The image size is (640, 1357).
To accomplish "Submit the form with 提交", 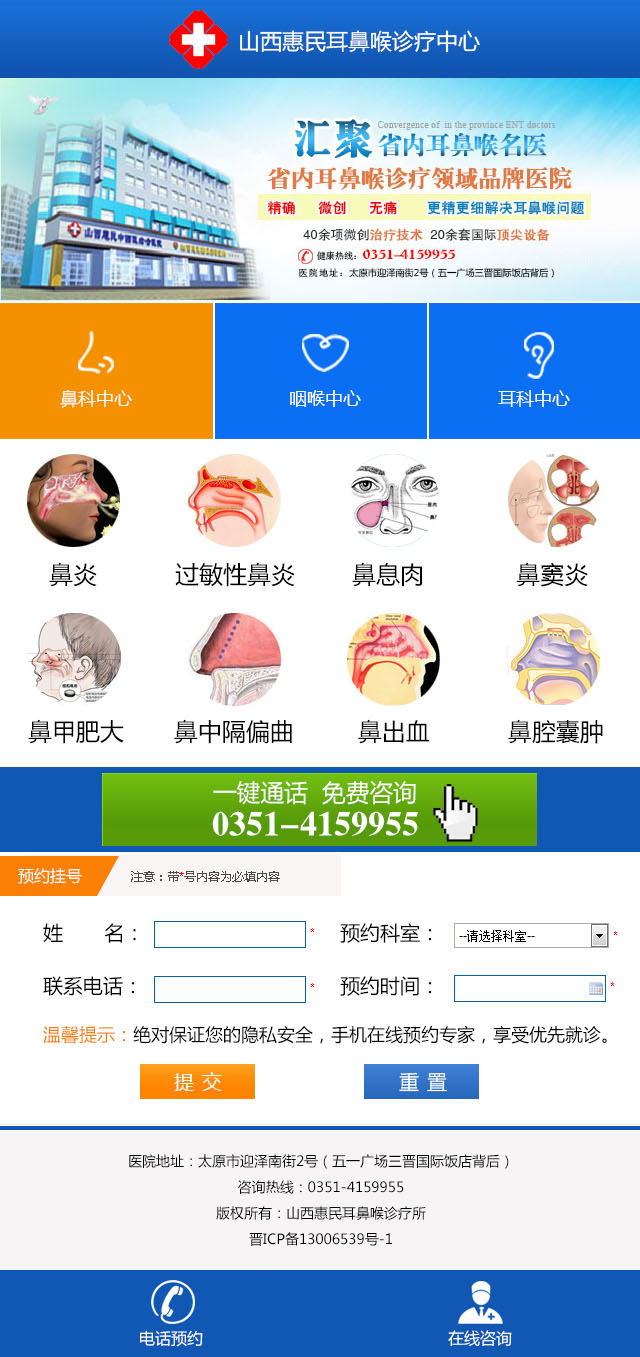I will point(197,1081).
